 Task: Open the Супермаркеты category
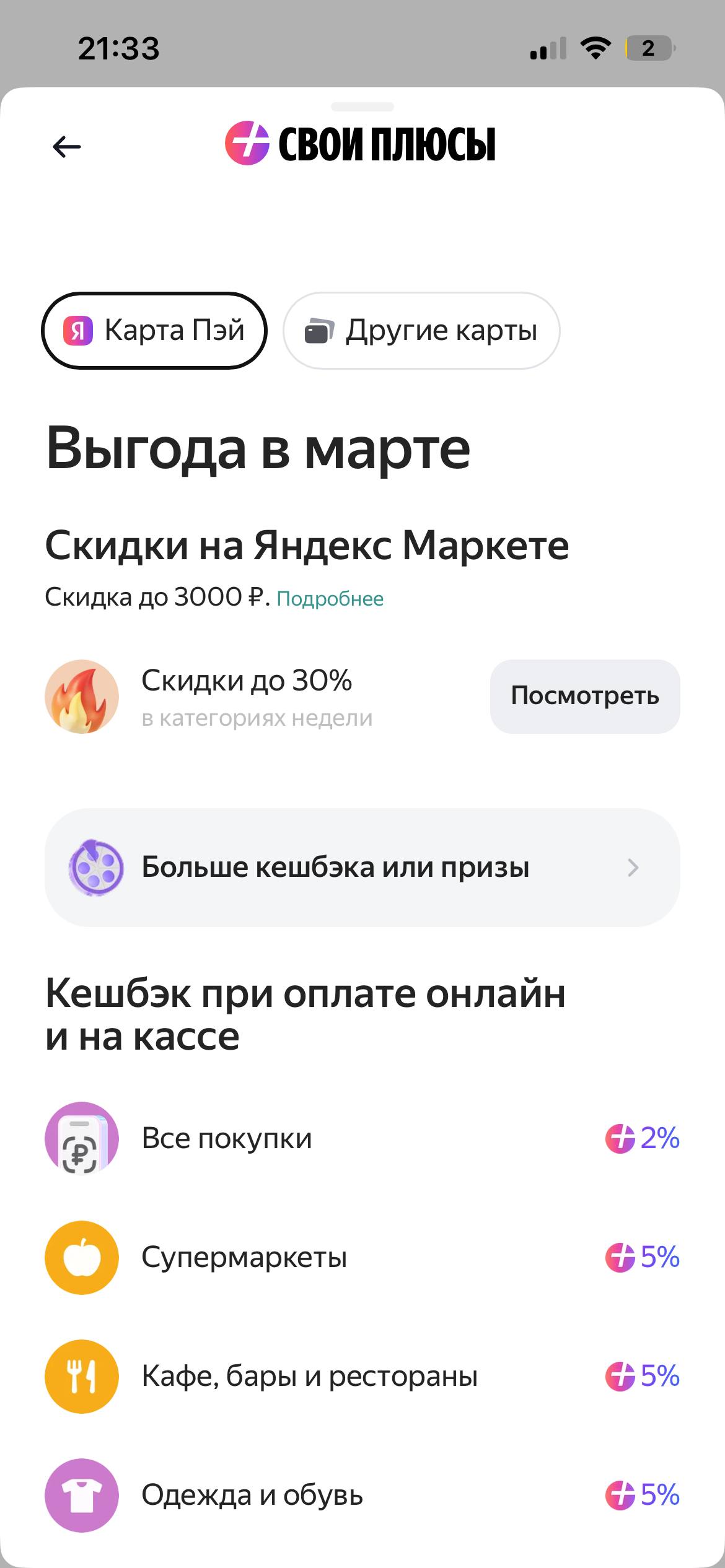tap(362, 1257)
